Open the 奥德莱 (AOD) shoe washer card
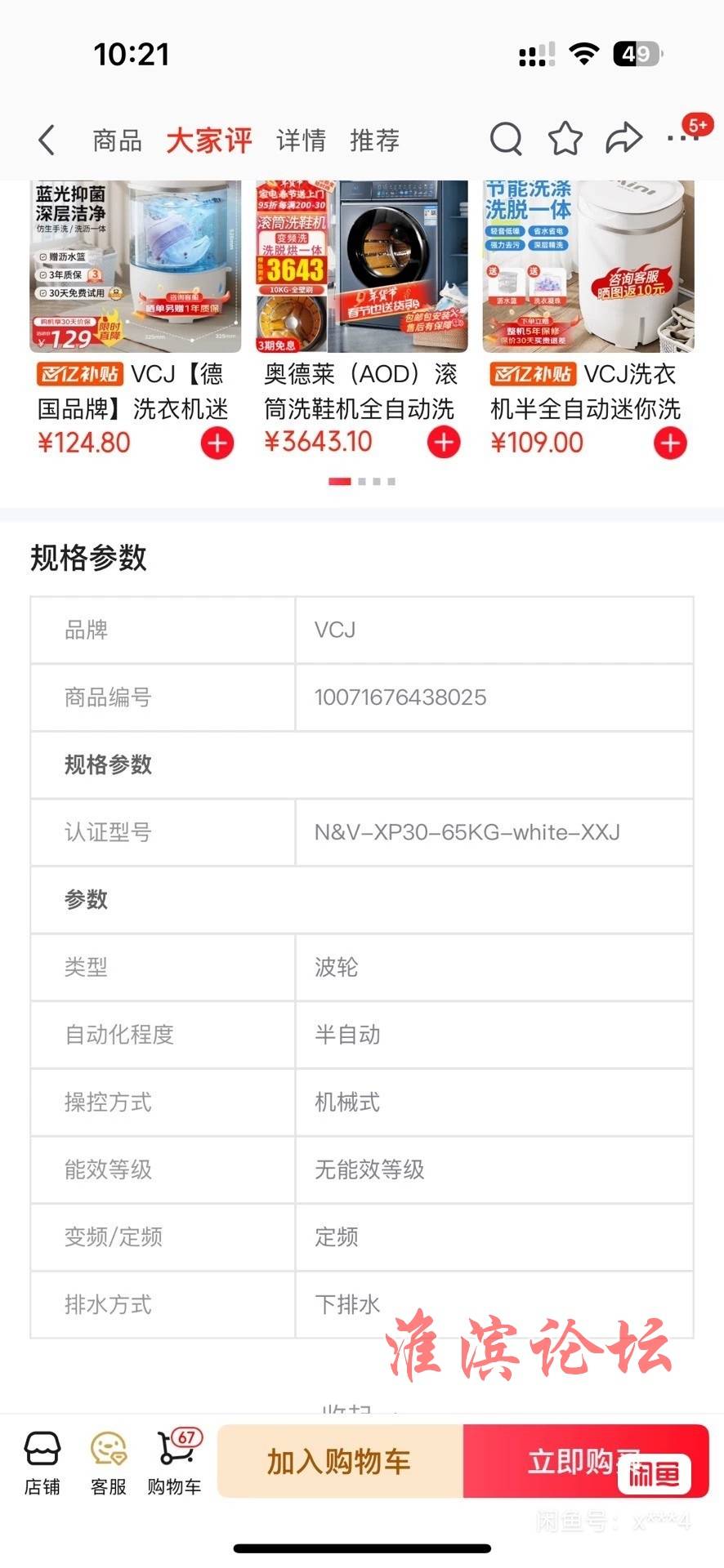This screenshot has width=724, height=1568. click(x=361, y=320)
